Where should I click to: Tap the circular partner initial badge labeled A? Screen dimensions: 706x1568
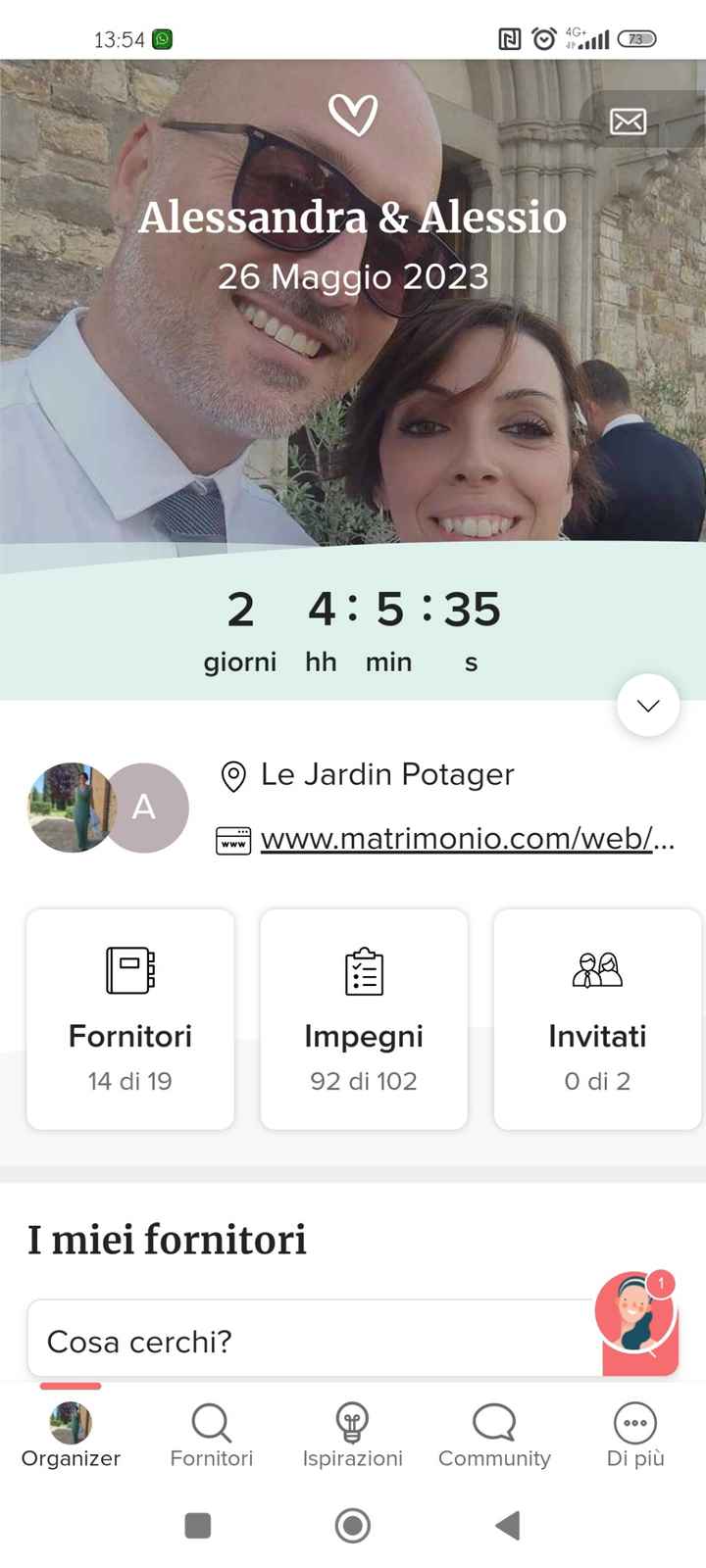coord(145,807)
